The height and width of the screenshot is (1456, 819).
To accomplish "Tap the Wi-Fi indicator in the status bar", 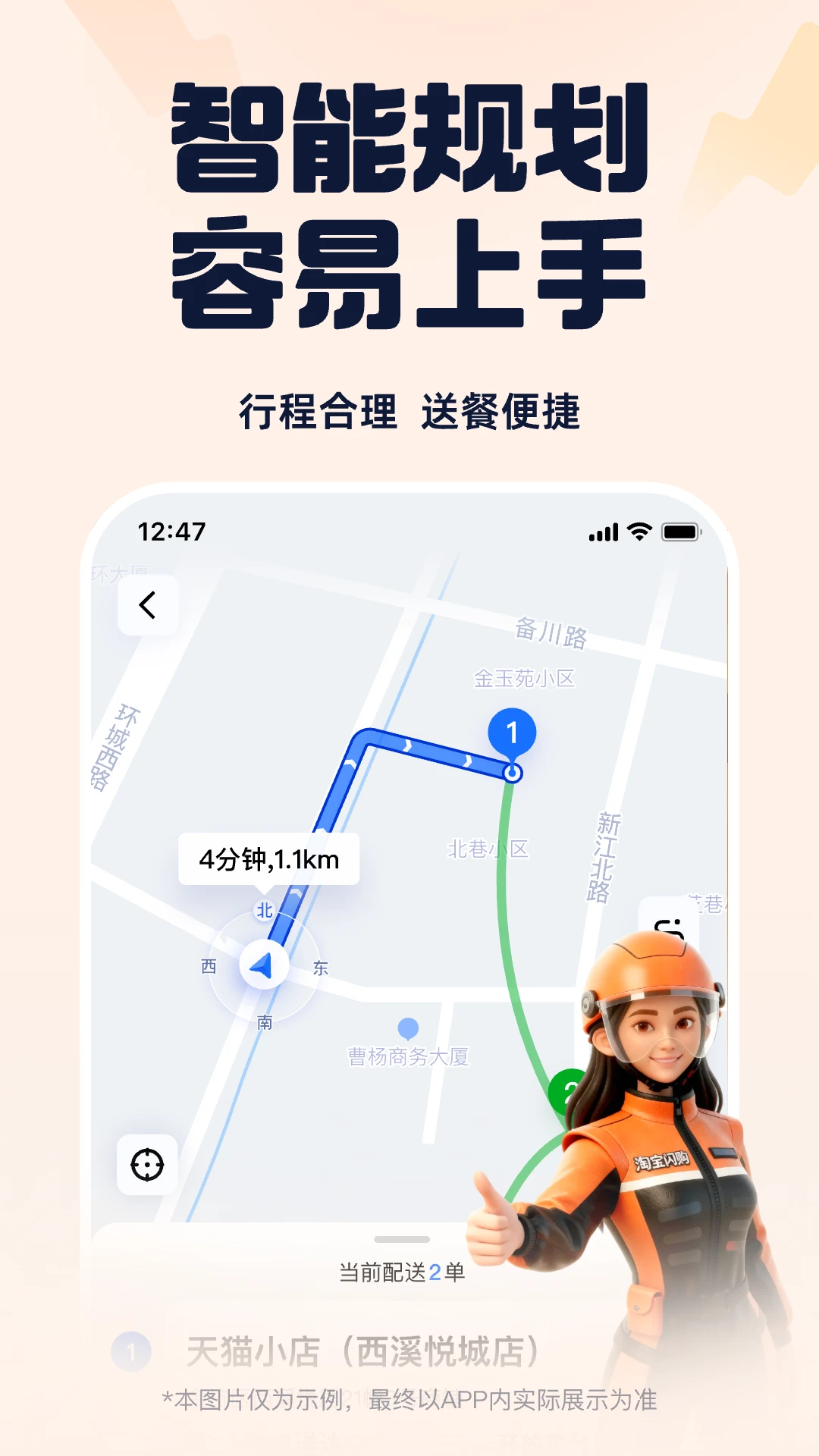I will tap(639, 532).
